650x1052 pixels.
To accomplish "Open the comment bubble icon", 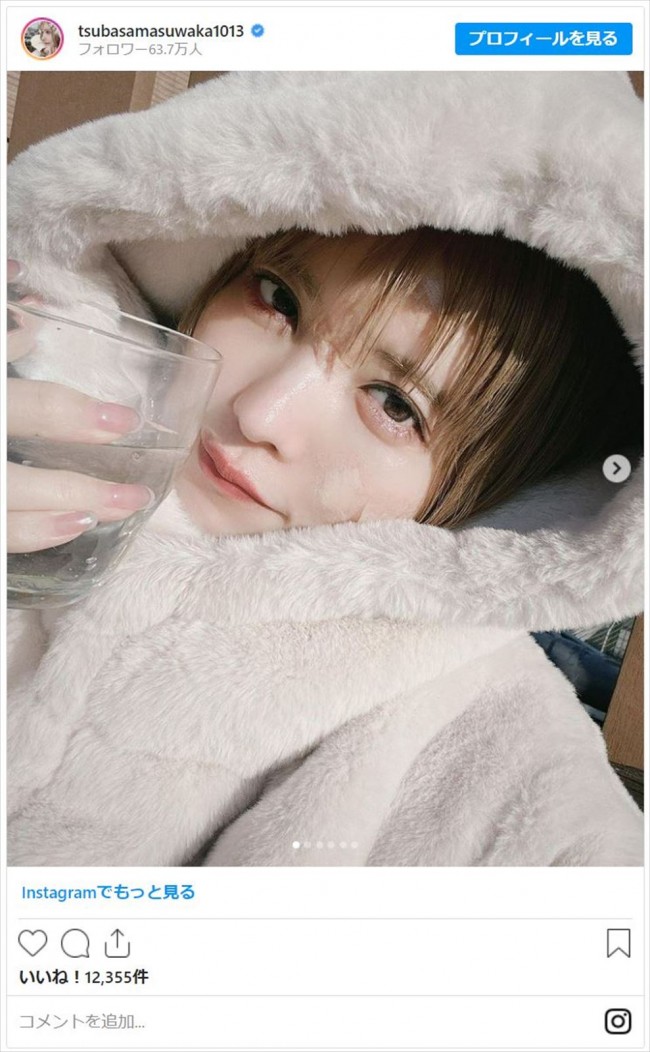I will pos(75,943).
